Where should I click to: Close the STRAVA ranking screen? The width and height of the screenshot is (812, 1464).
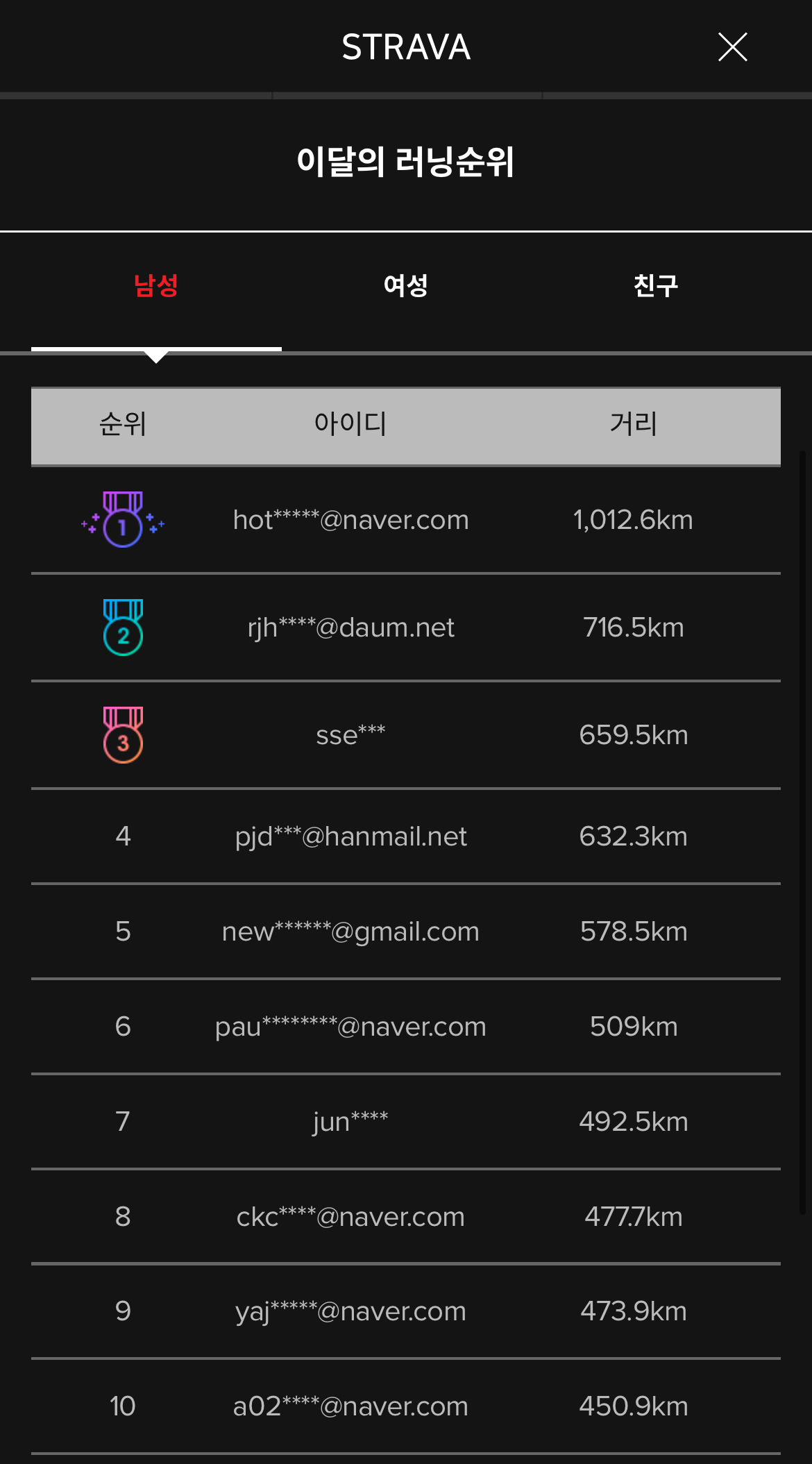click(732, 47)
